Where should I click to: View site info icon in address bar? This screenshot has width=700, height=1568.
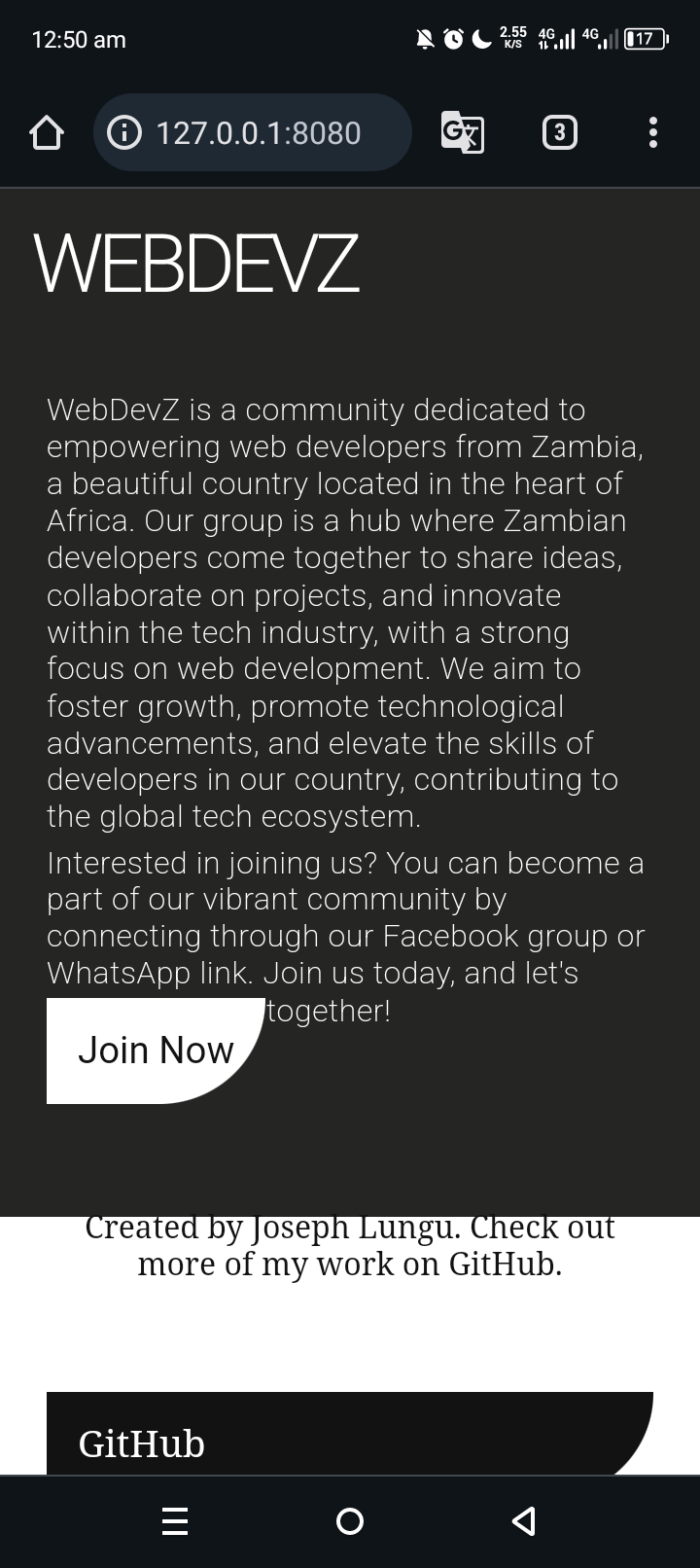click(x=124, y=132)
